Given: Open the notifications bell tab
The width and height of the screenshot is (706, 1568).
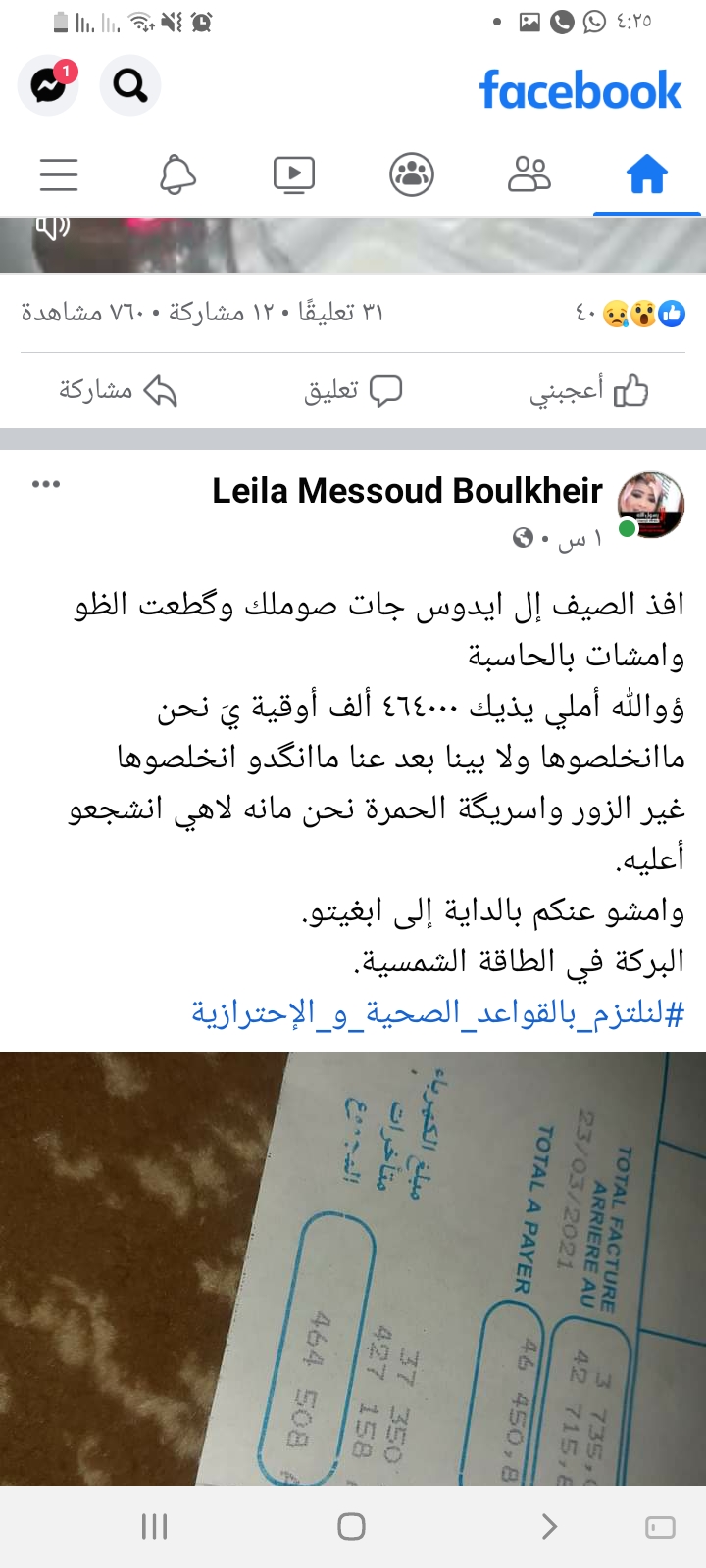Looking at the screenshot, I should point(177,175).
